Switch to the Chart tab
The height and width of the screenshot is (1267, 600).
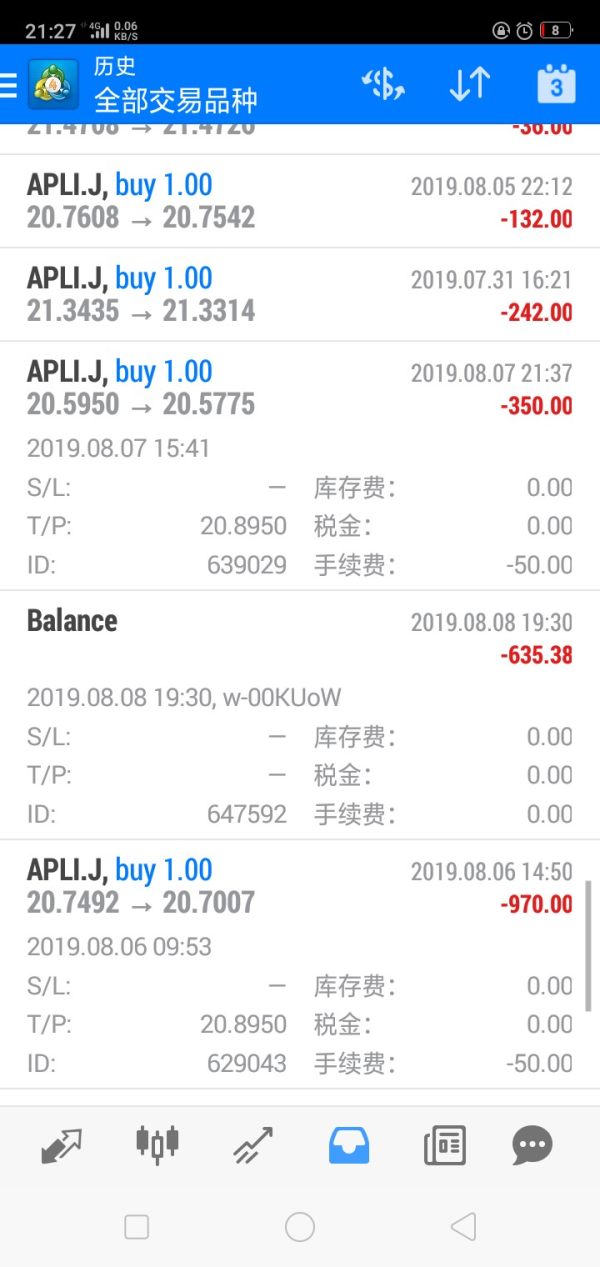click(x=157, y=1145)
